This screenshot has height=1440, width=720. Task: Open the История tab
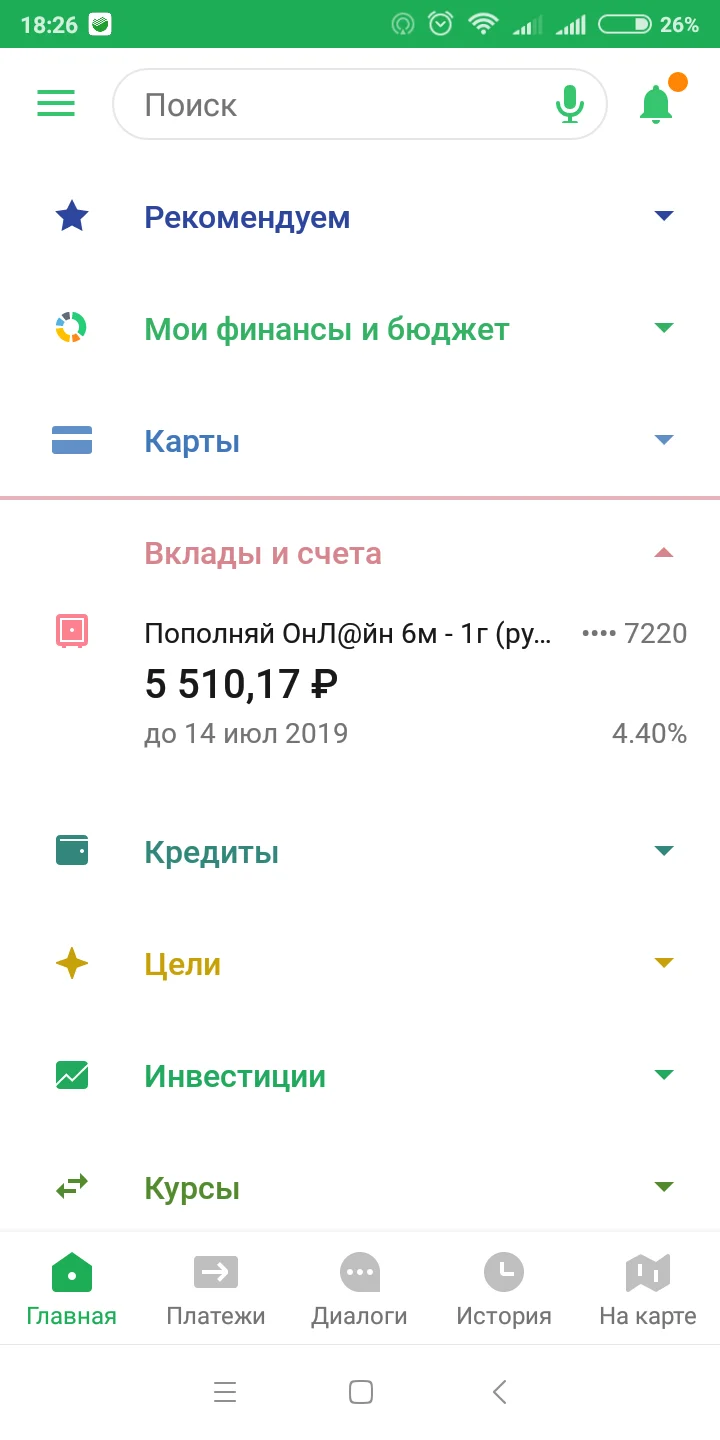point(503,1288)
